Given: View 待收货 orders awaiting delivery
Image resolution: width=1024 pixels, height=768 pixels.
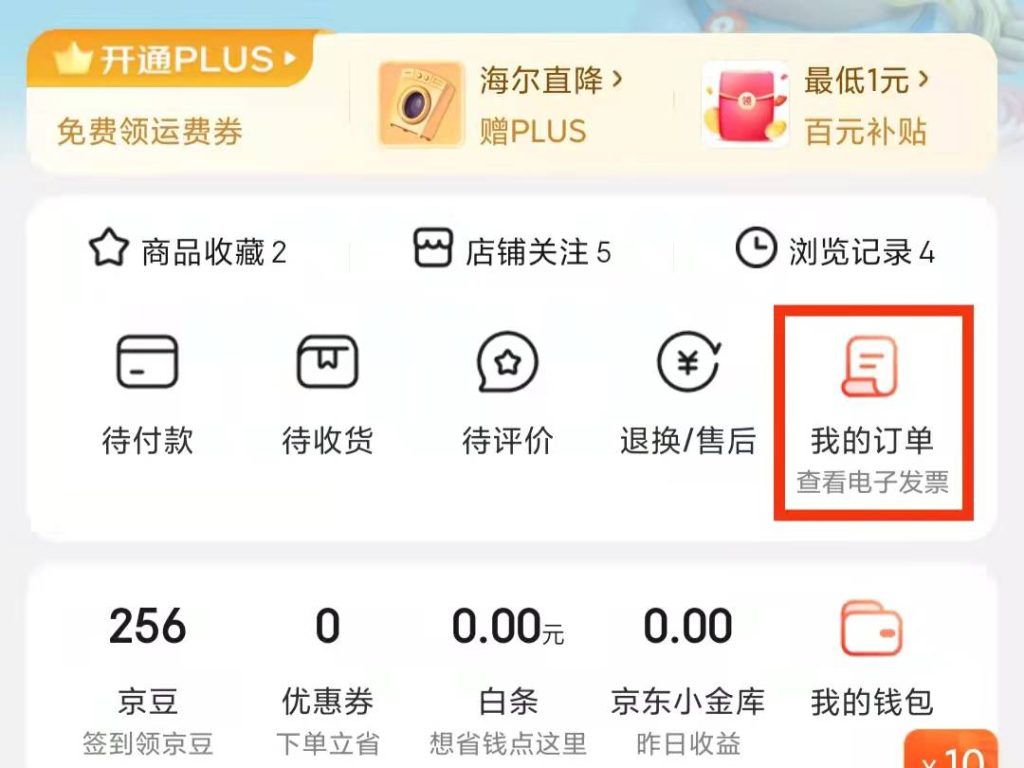Looking at the screenshot, I should coord(327,396).
